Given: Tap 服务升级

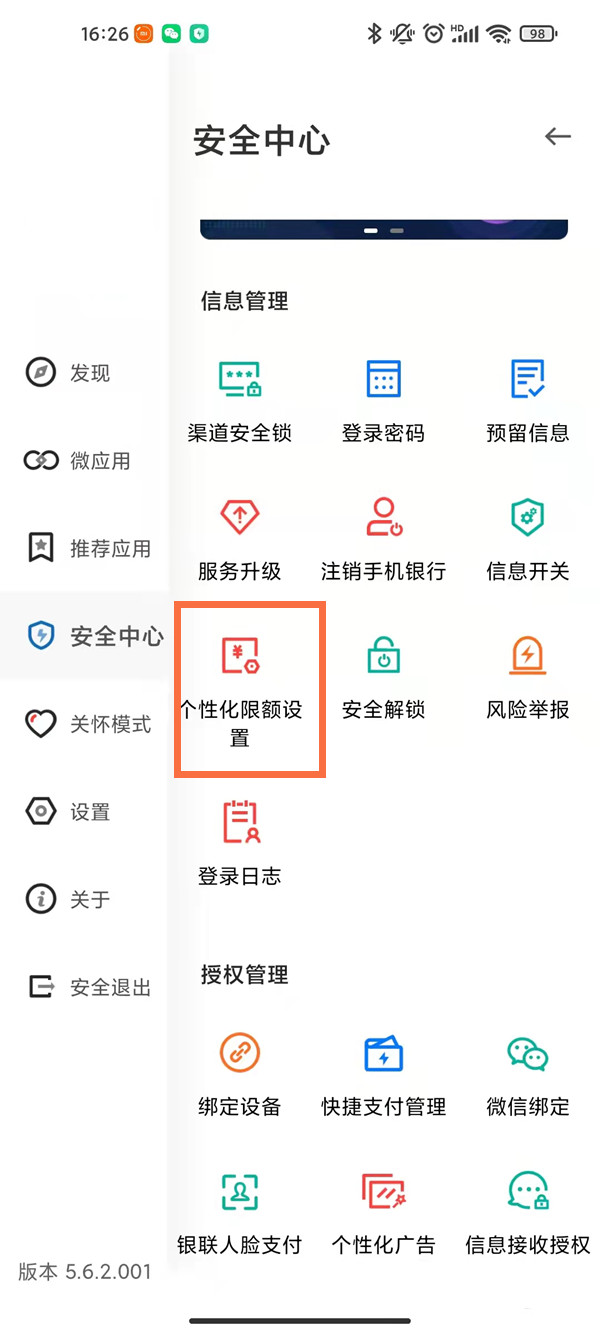Looking at the screenshot, I should click(240, 538).
